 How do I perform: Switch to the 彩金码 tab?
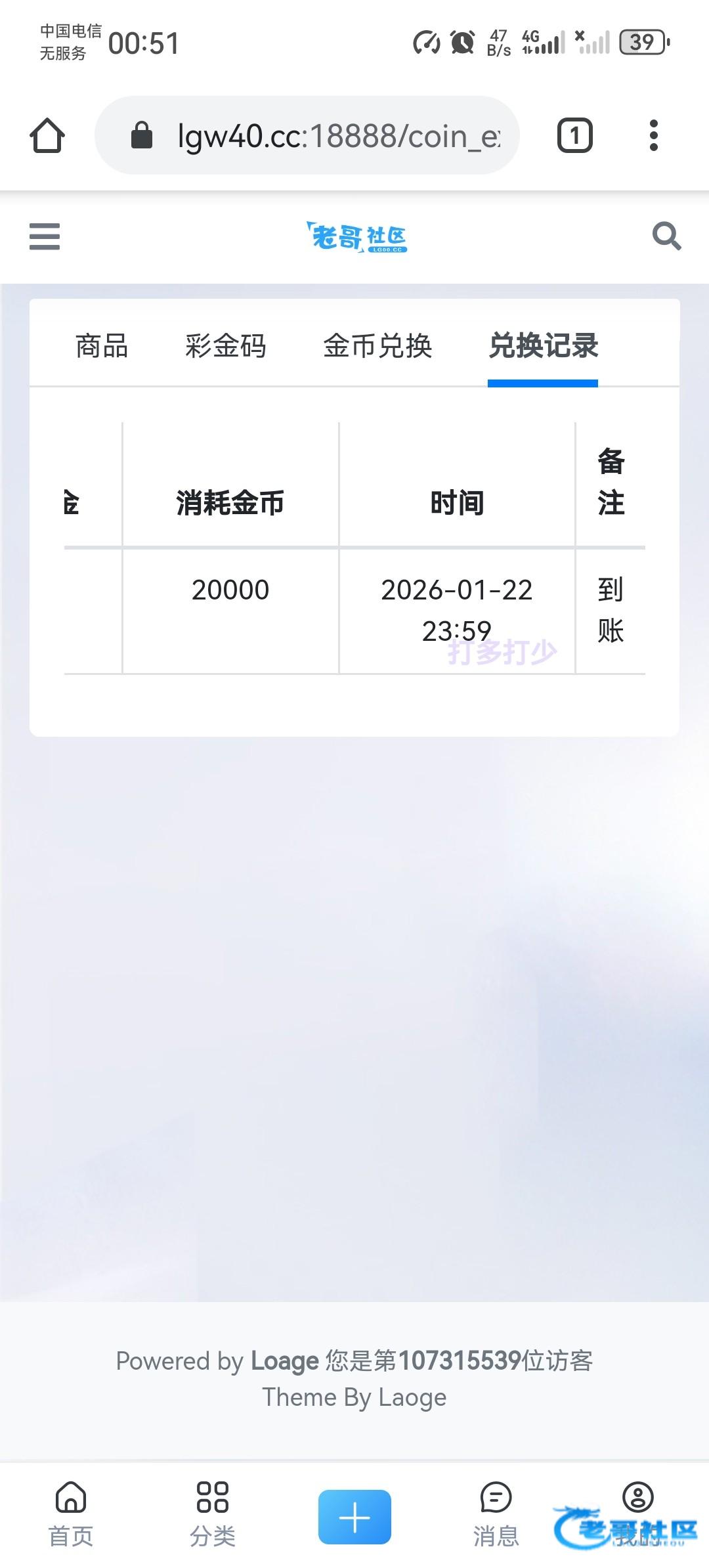(x=225, y=345)
